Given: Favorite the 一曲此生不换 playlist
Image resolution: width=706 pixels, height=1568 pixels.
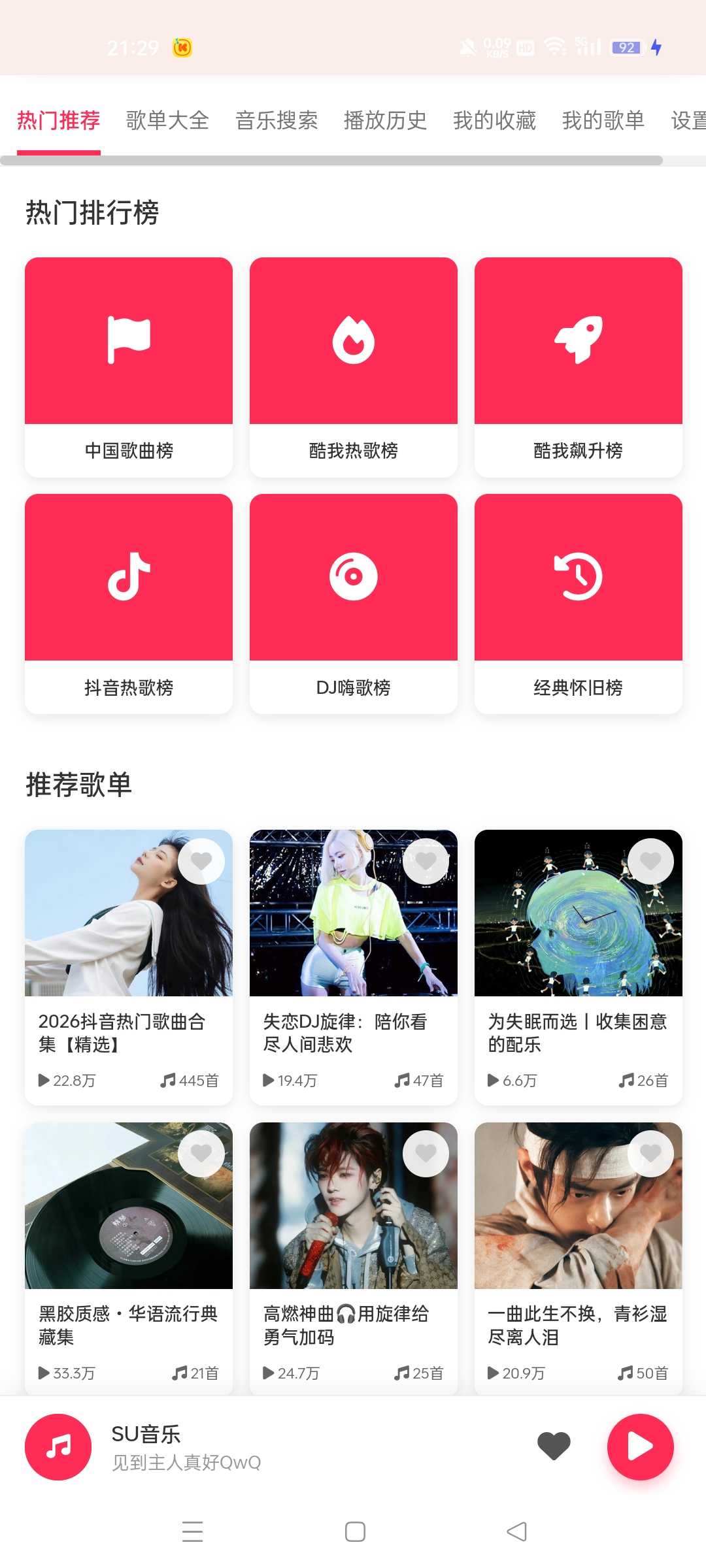Looking at the screenshot, I should [650, 1154].
